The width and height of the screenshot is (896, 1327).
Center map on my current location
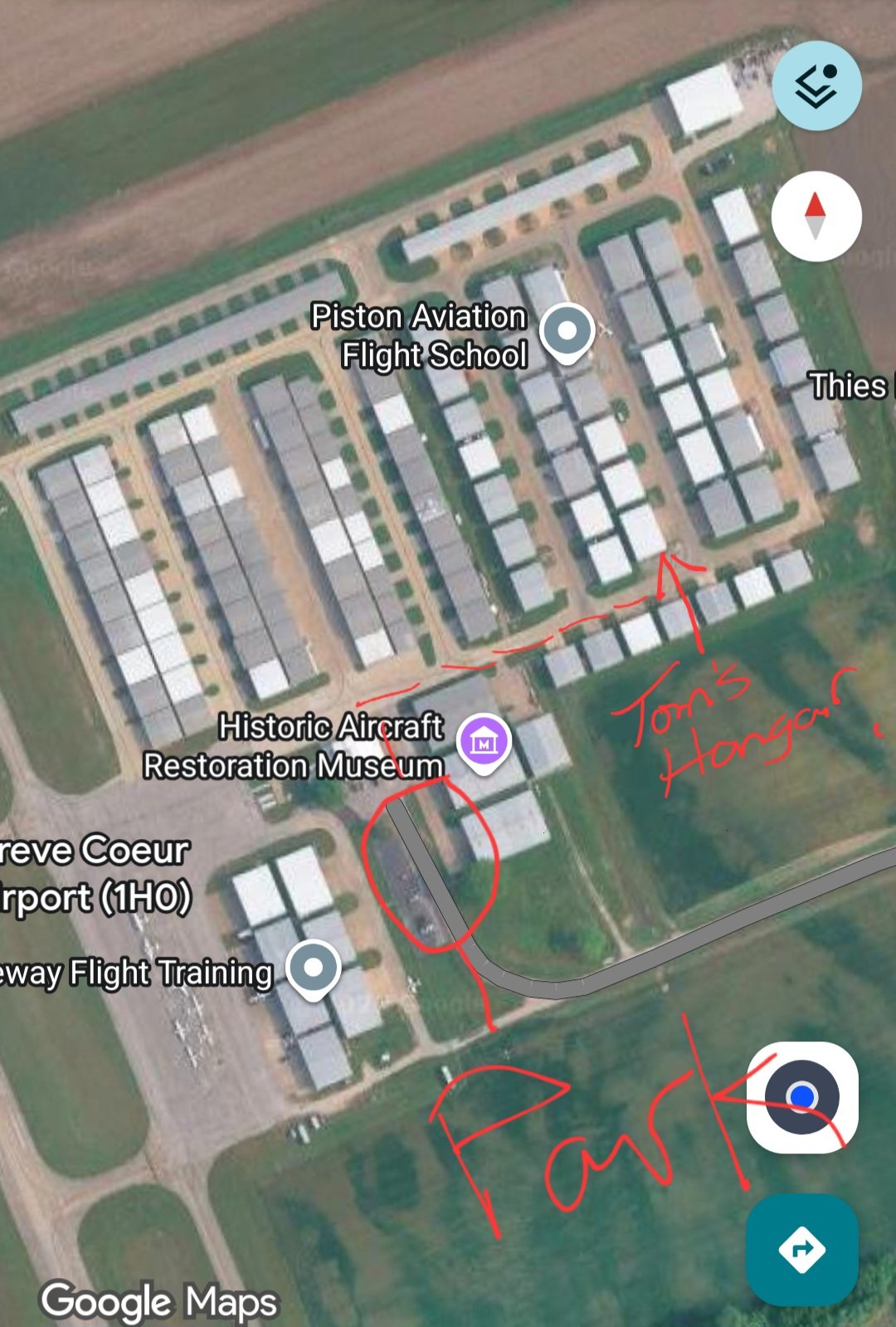(801, 1097)
